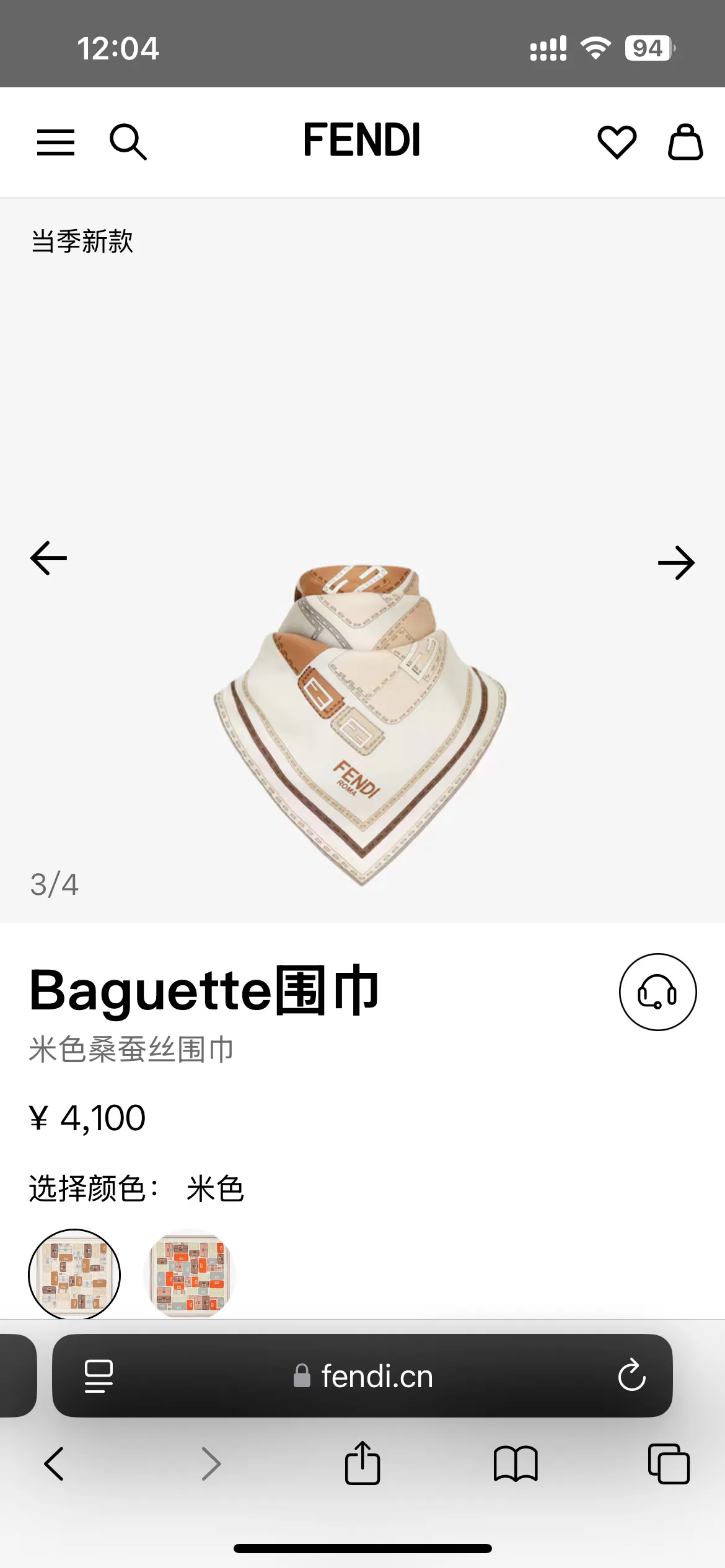725x1568 pixels.
Task: Open the search magnifier
Action: [x=128, y=142]
